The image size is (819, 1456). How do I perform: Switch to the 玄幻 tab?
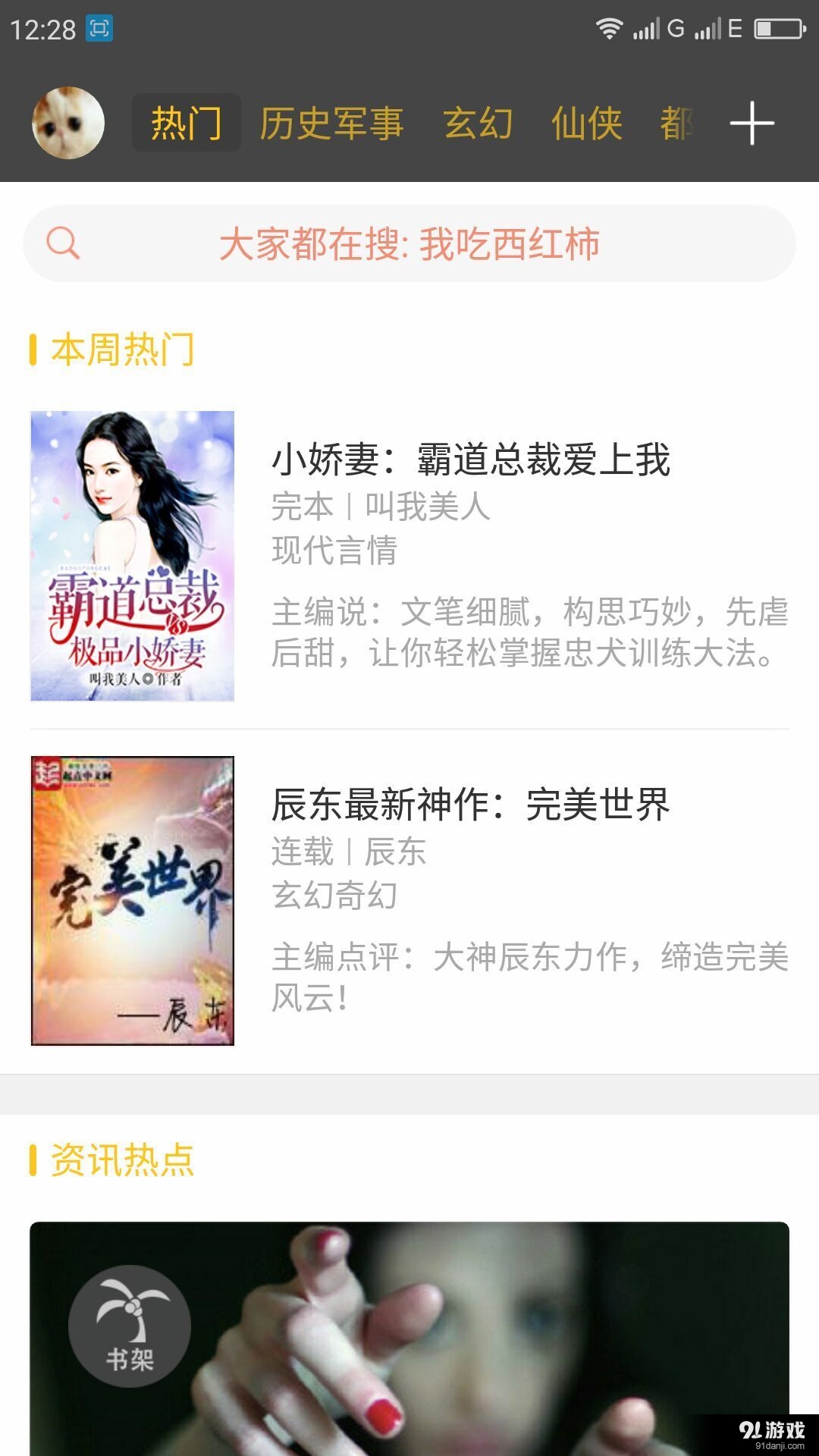tap(477, 124)
